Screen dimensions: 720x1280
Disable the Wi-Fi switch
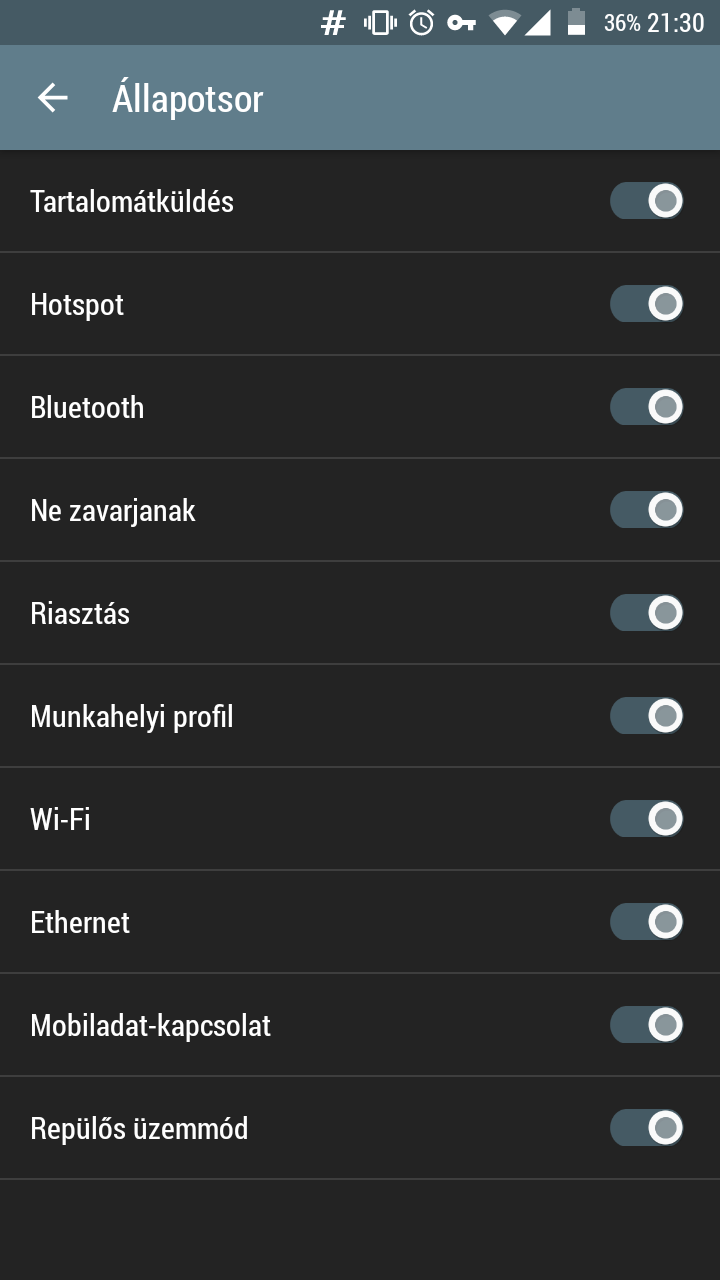(647, 819)
